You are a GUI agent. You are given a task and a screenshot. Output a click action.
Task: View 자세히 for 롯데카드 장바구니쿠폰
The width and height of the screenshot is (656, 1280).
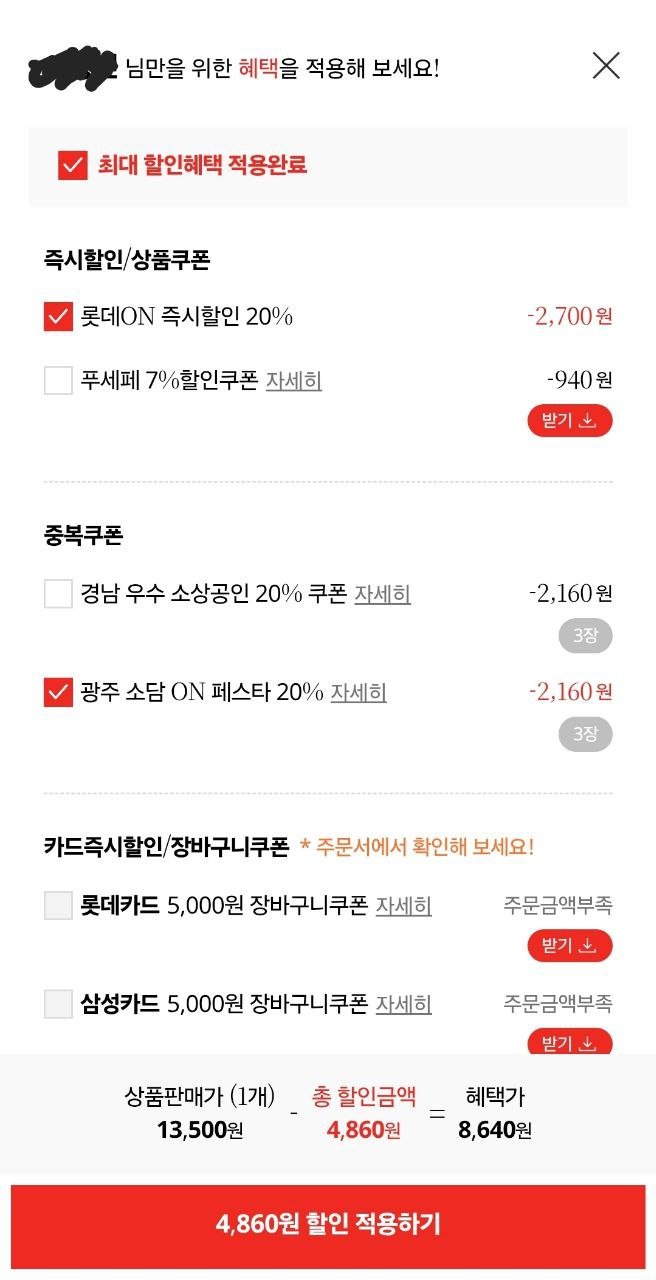(403, 905)
